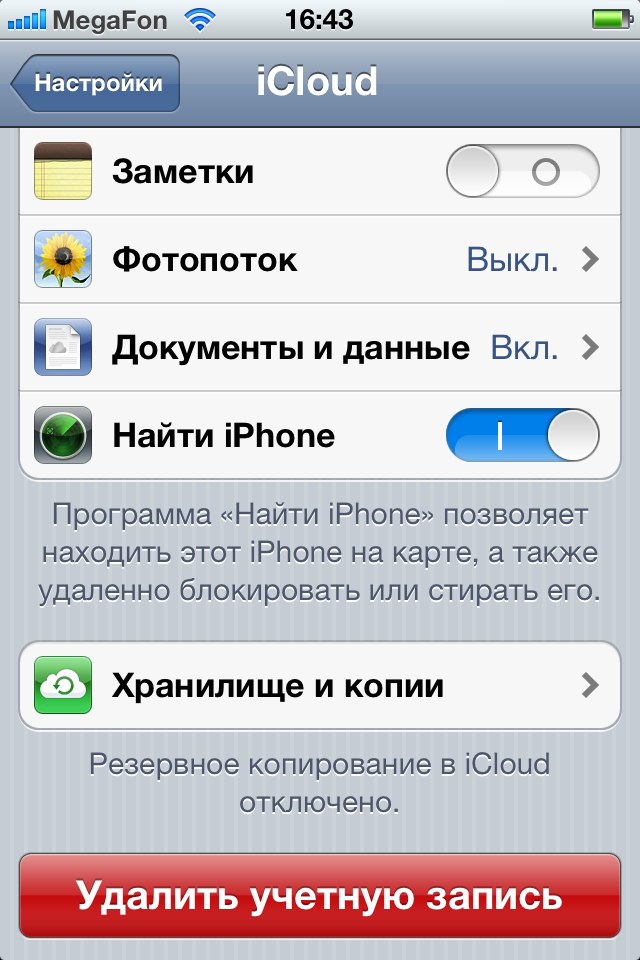Enable the Заметки switch

tap(522, 173)
